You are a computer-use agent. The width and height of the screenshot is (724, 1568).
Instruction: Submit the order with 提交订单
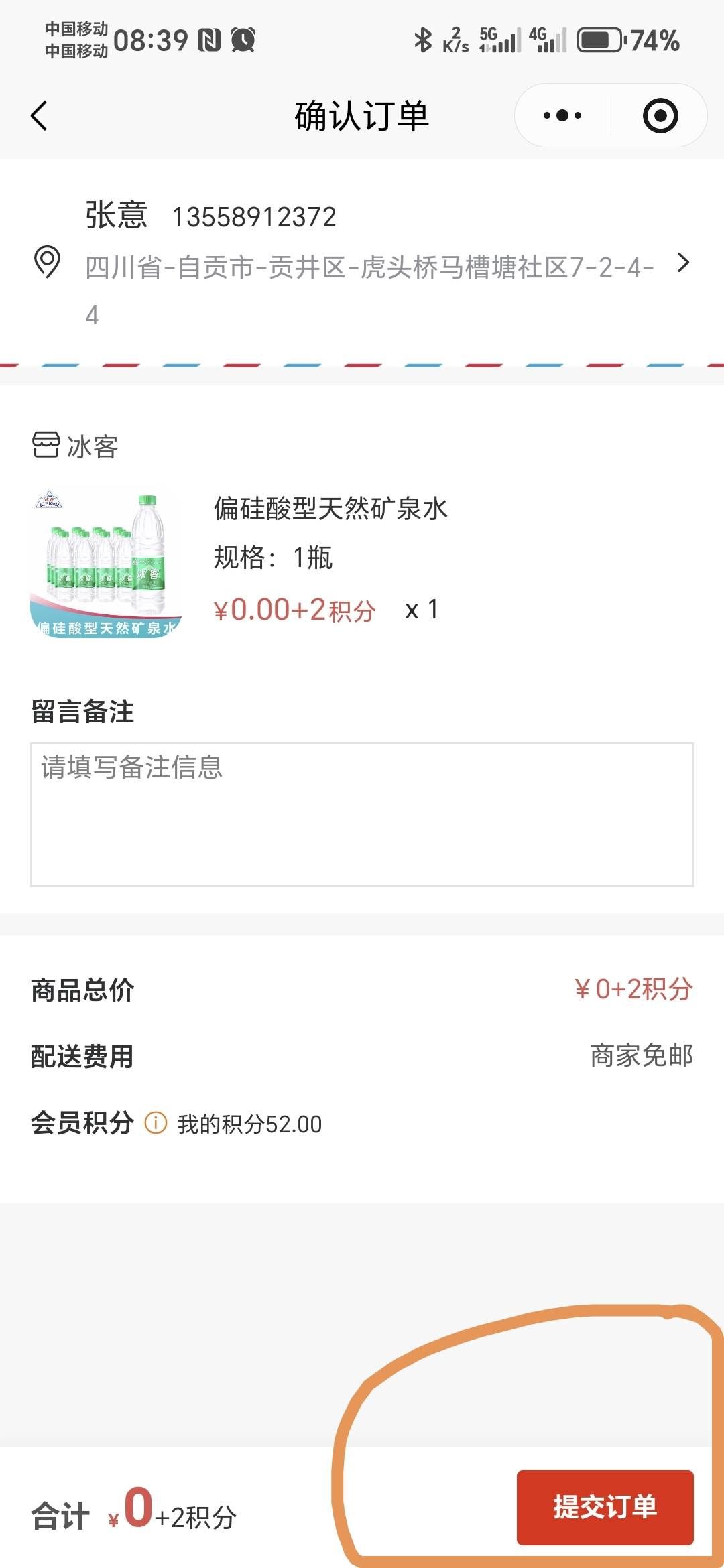(605, 1507)
